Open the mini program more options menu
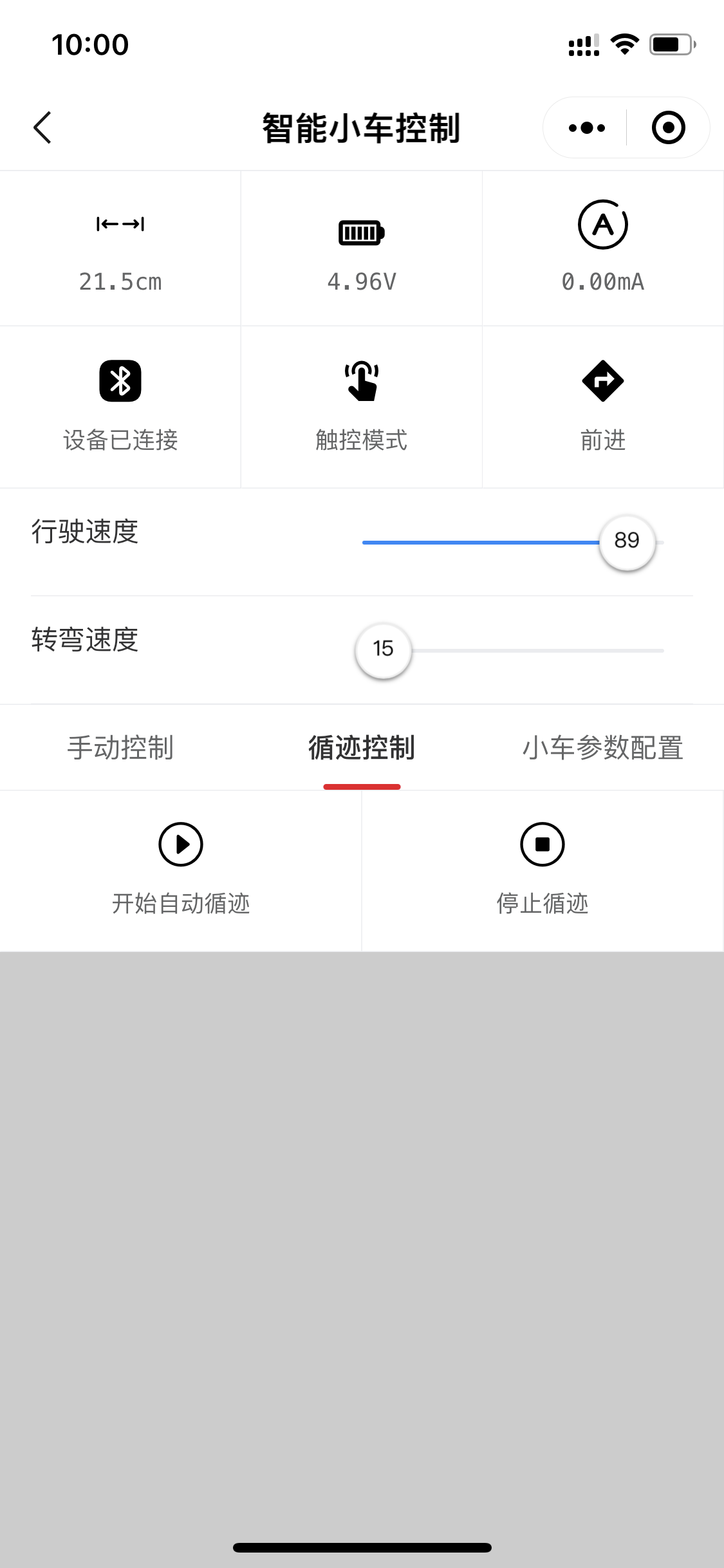724x1568 pixels. tap(586, 127)
